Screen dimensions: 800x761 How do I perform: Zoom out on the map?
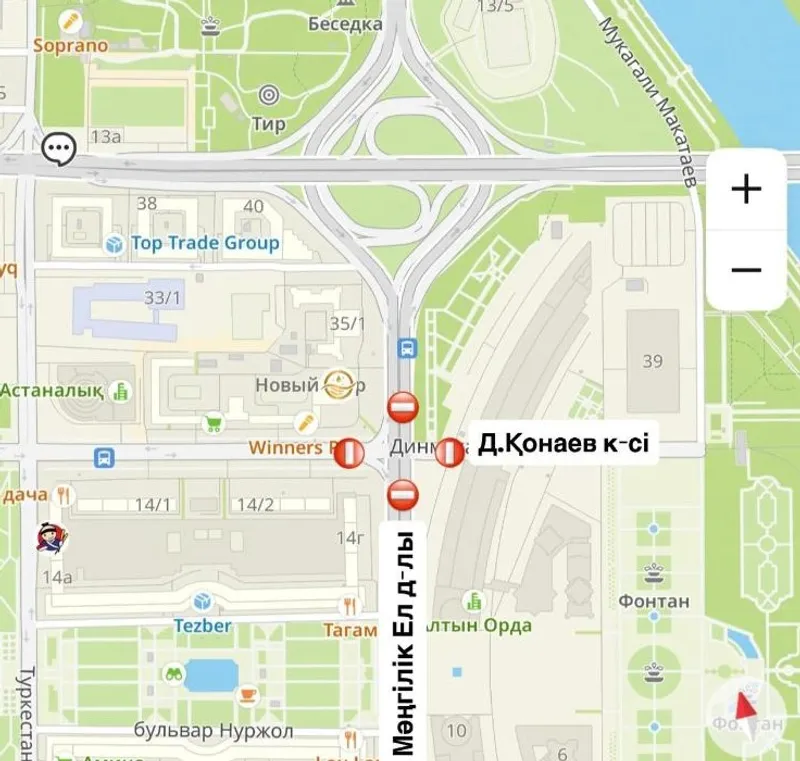[x=746, y=270]
